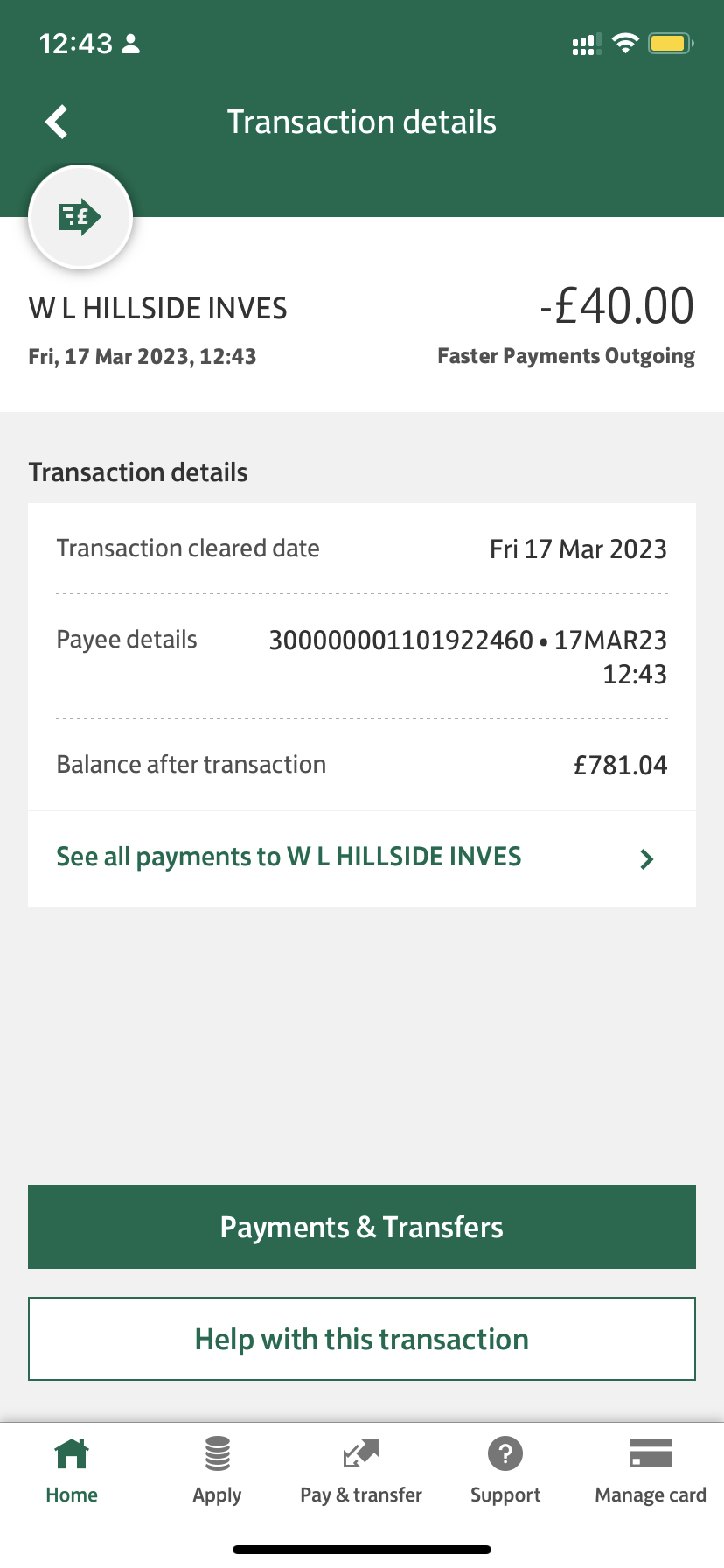Screen dimensions: 724x1568
Task: Get help with this transaction
Action: click(361, 1339)
